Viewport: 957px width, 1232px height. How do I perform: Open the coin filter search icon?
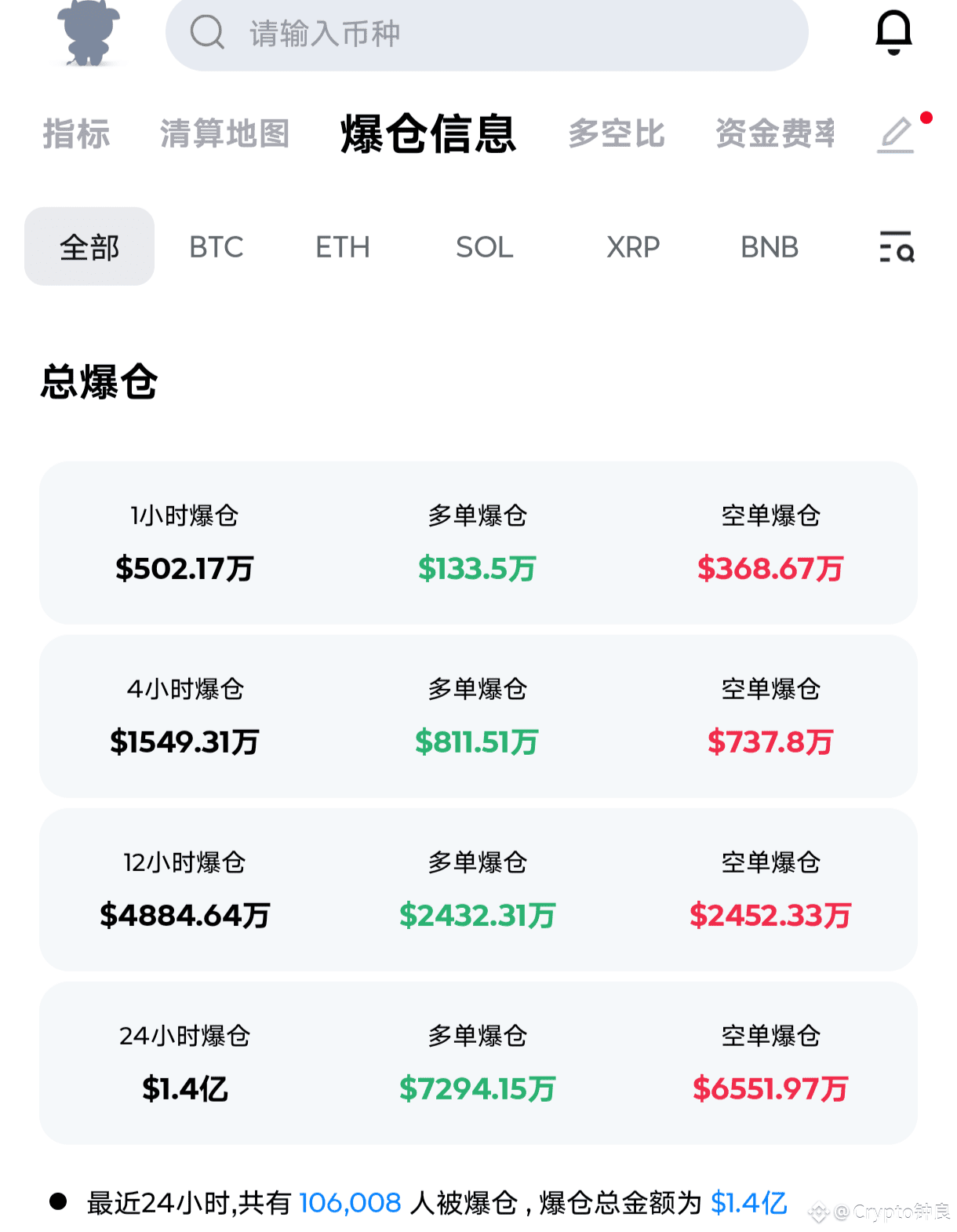tap(897, 246)
